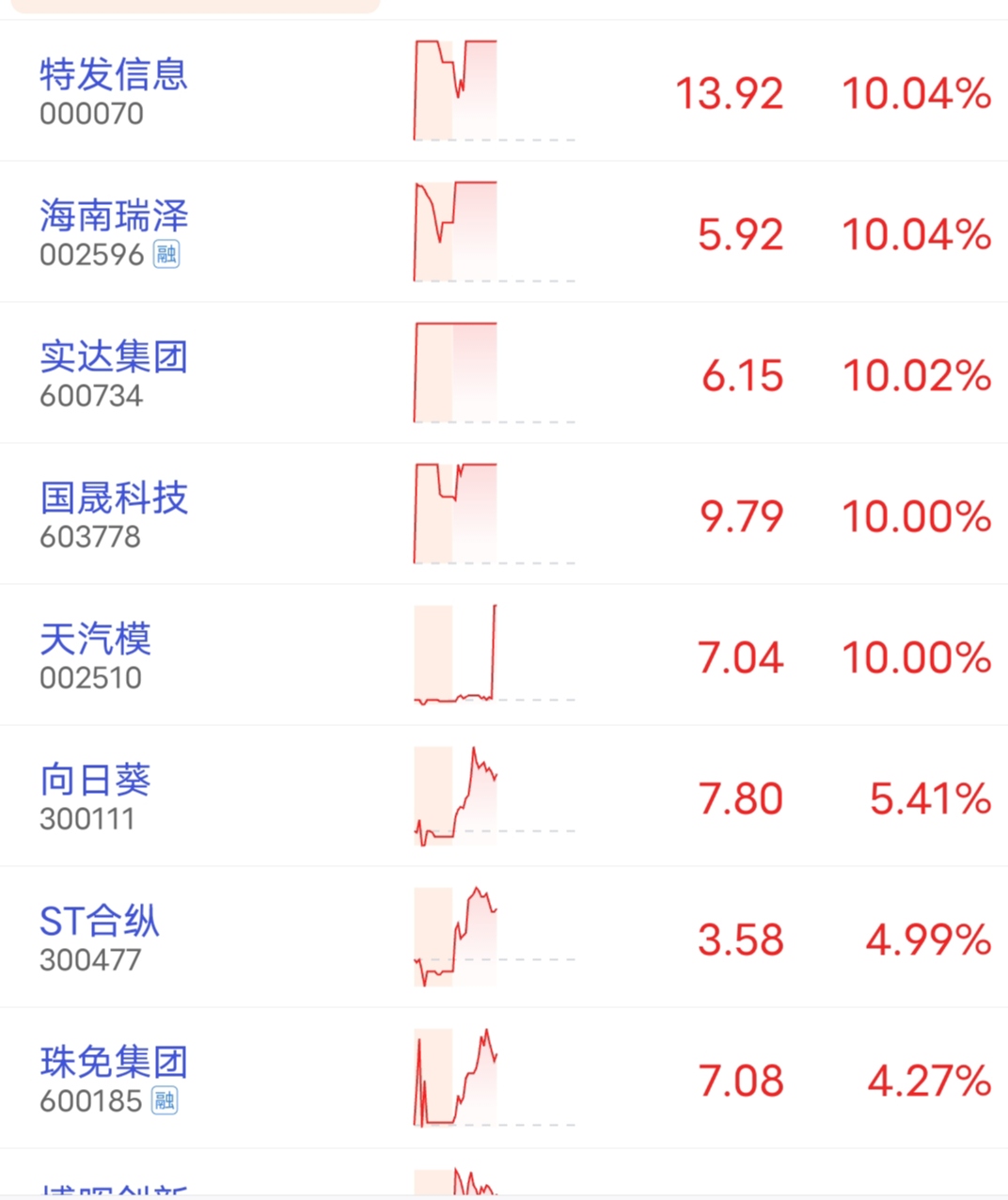View the 珠免集团 600185 stock details
This screenshot has height=1200, width=1008.
[504, 1078]
